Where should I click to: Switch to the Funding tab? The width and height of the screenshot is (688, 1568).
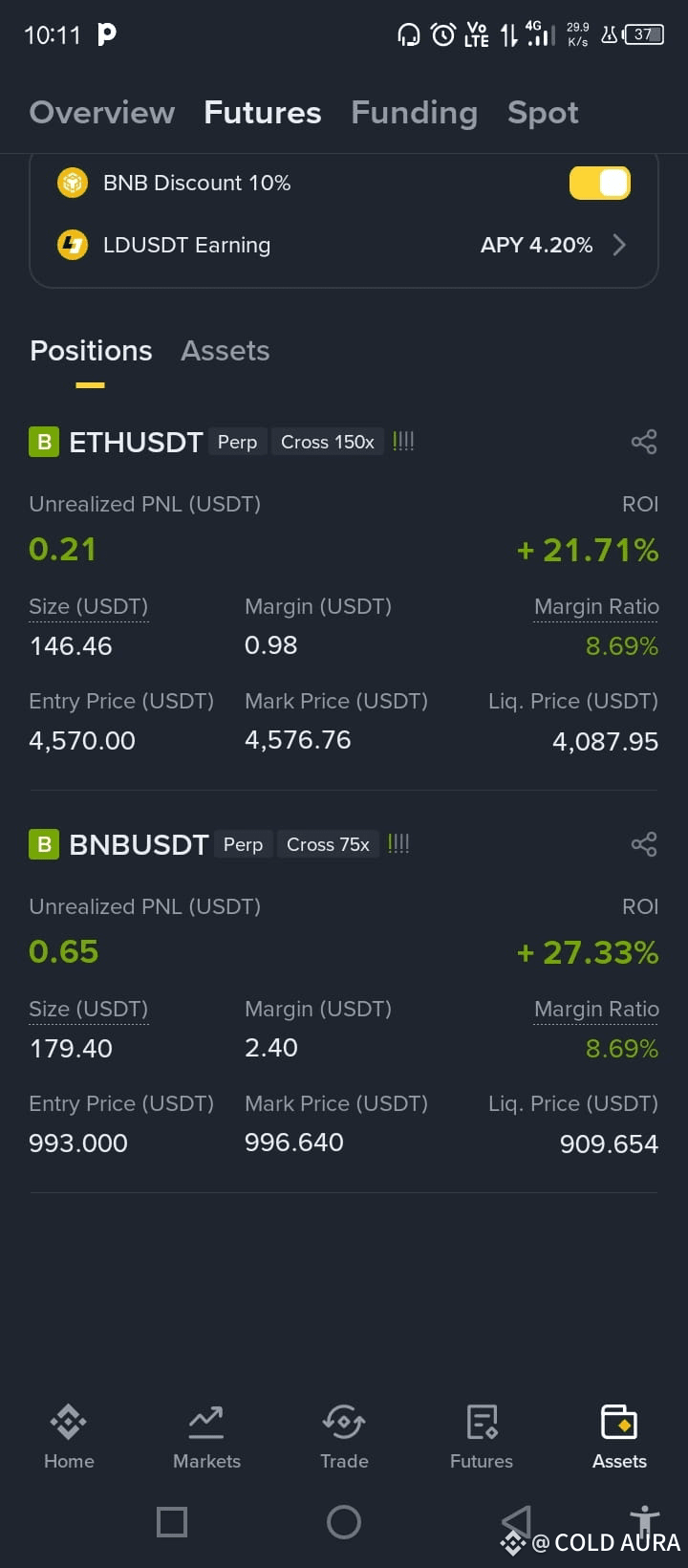(414, 113)
